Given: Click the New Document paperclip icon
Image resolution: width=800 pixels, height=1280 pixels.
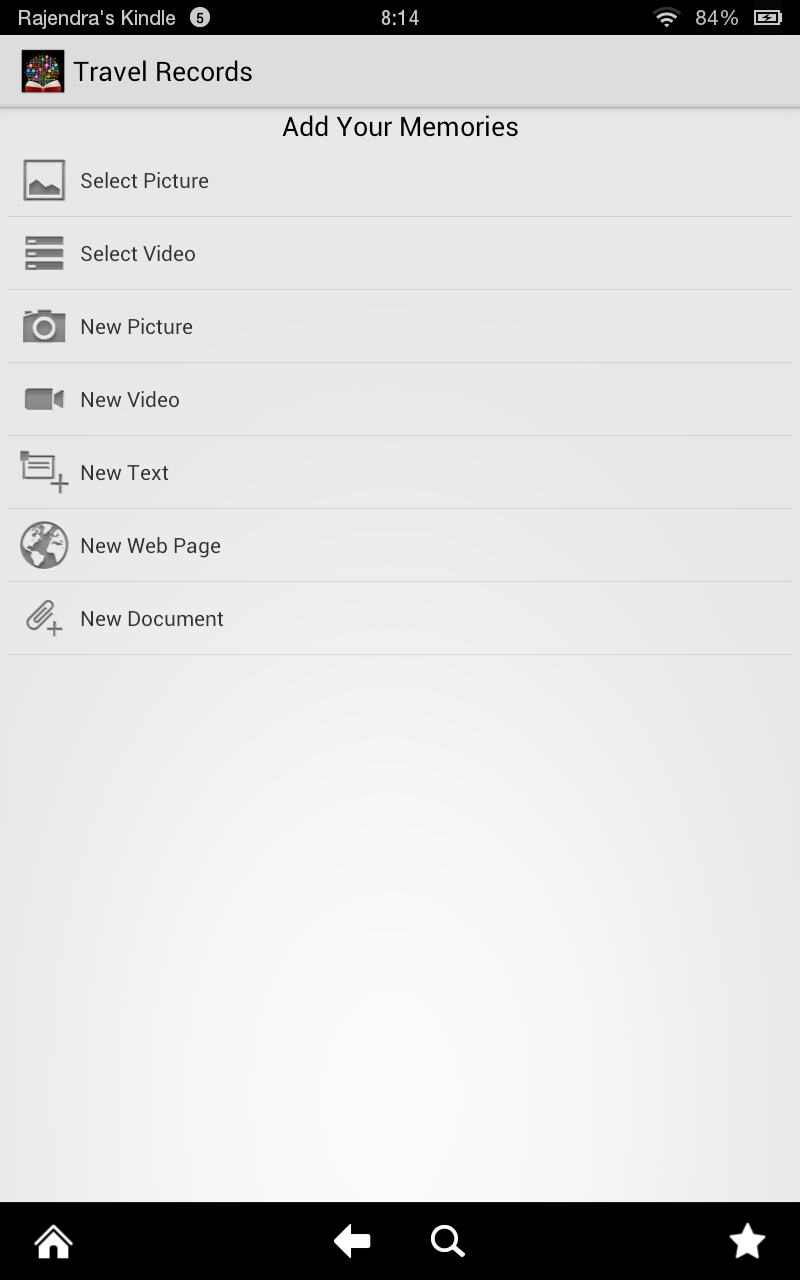Looking at the screenshot, I should 44,618.
